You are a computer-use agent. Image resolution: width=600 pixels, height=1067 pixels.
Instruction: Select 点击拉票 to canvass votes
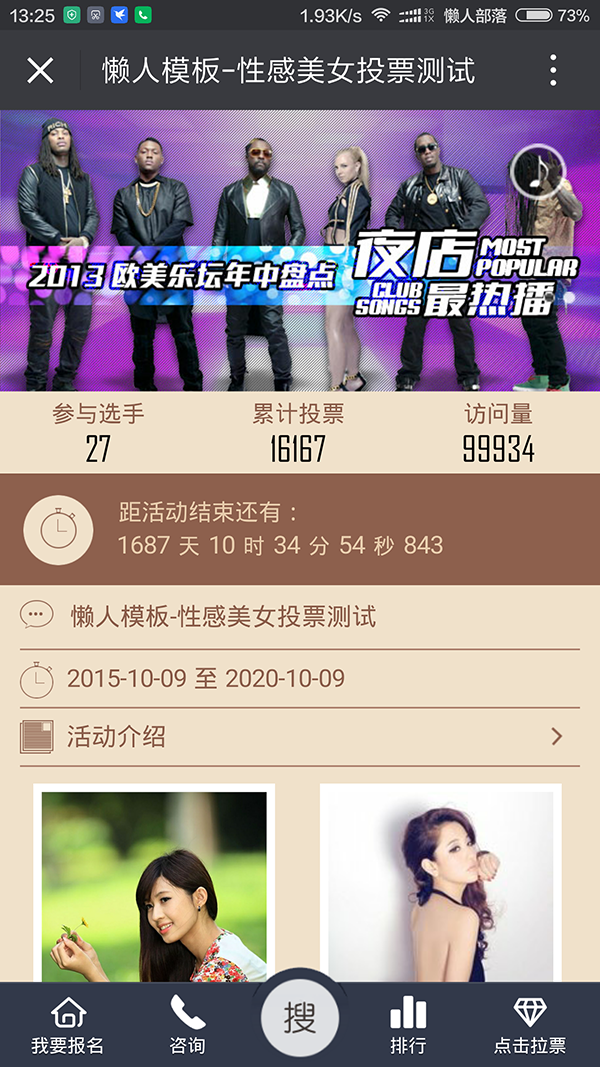530,1026
